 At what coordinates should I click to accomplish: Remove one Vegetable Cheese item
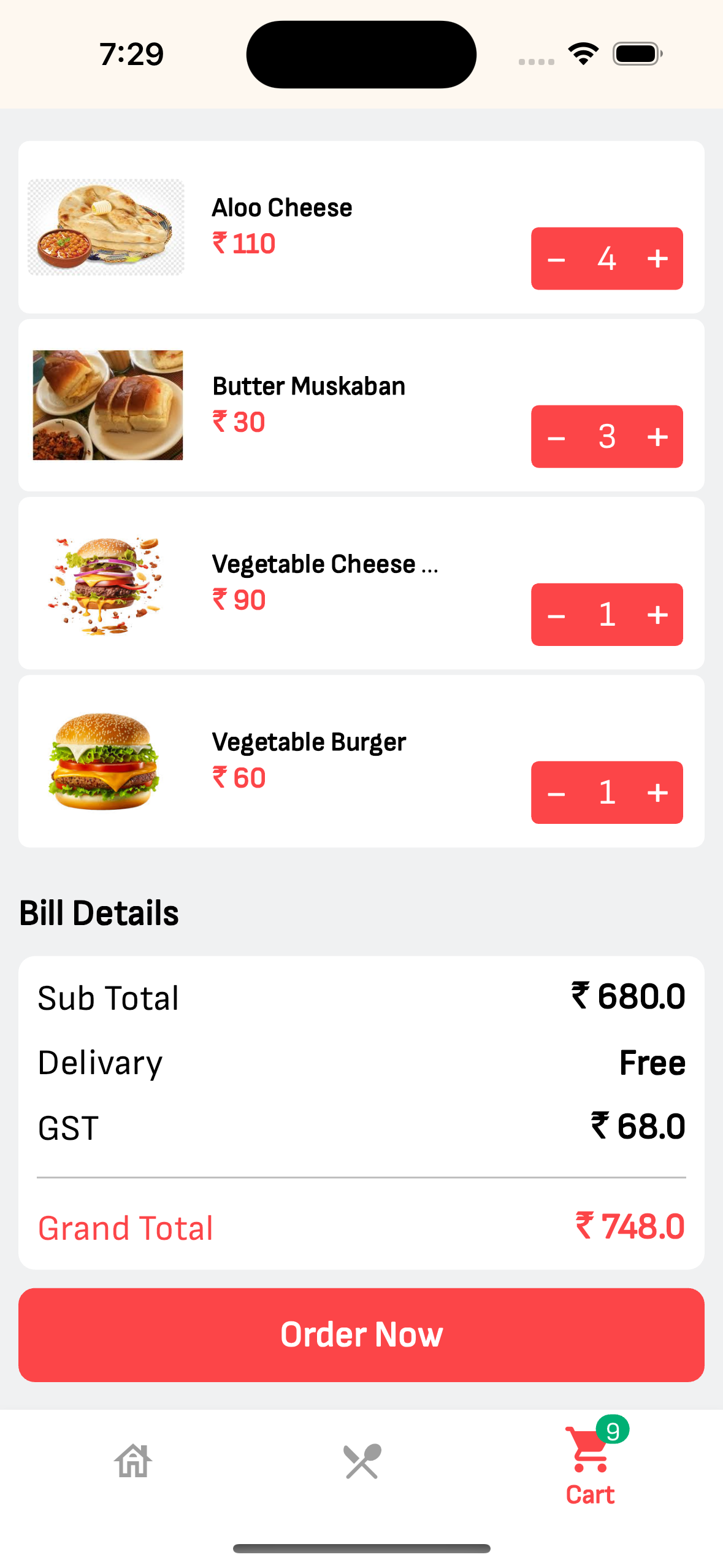pyautogui.click(x=556, y=615)
